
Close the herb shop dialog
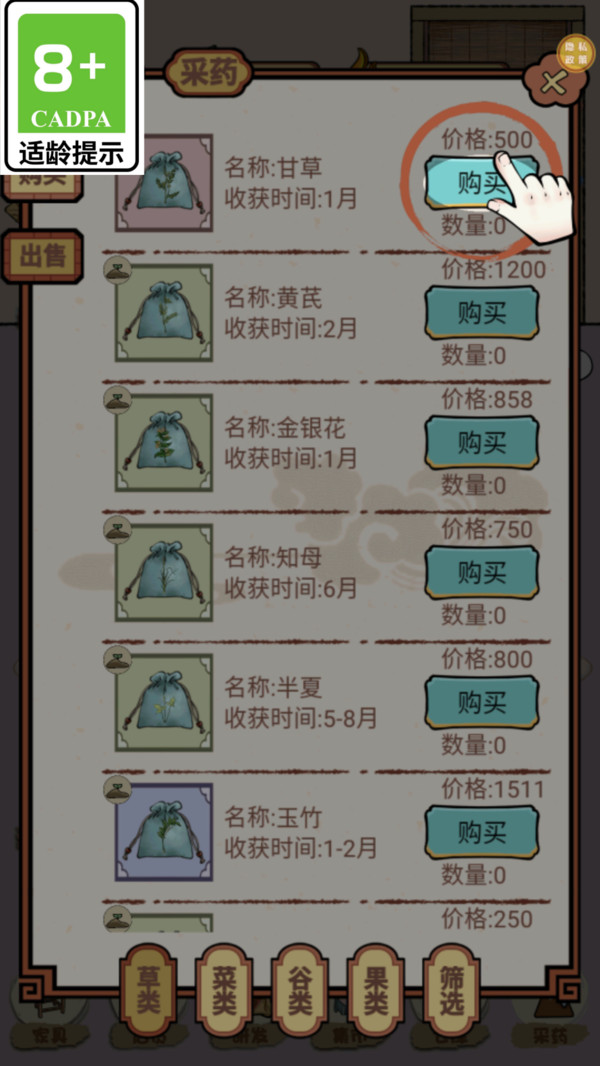point(551,83)
